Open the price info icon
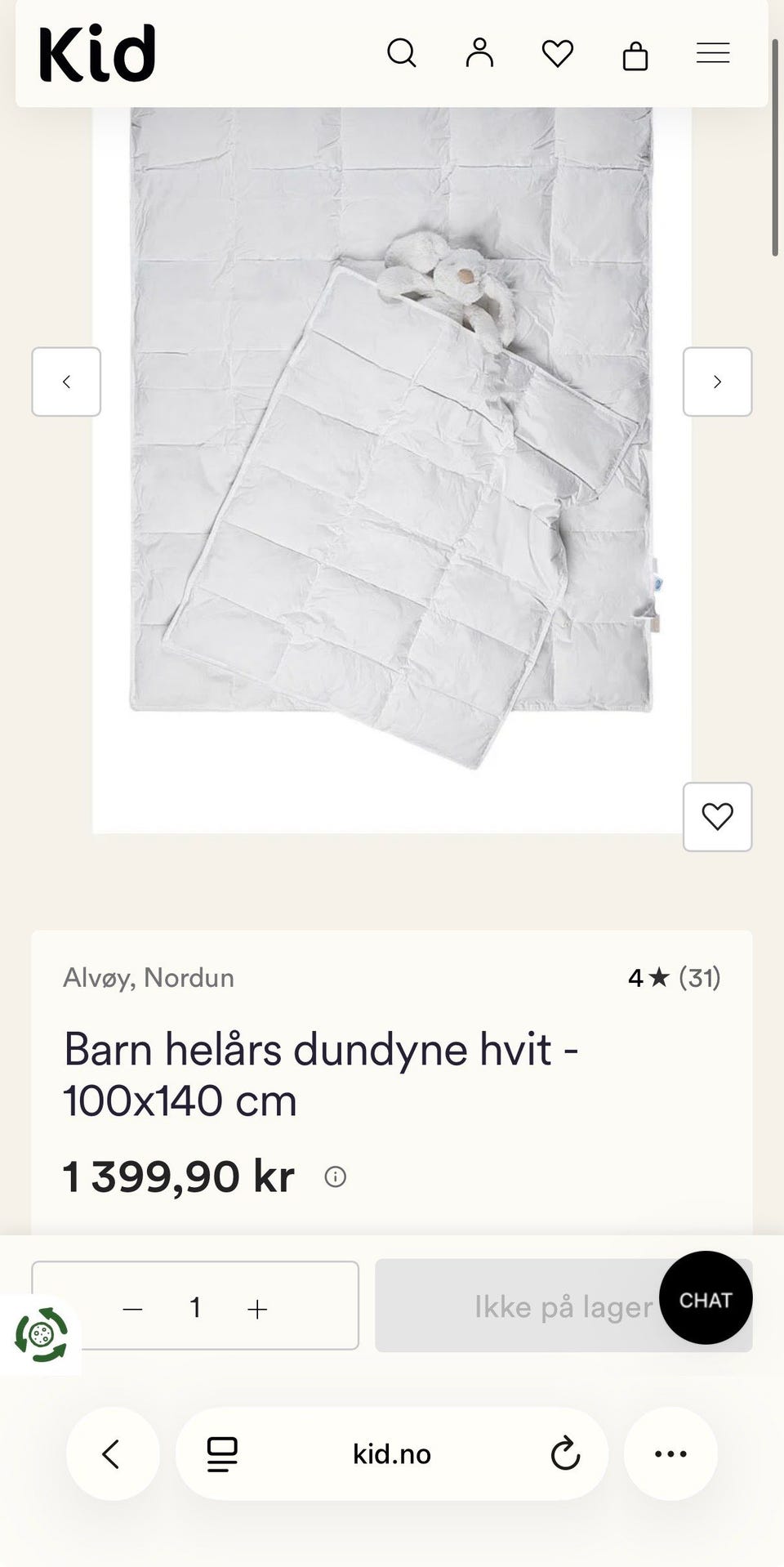The width and height of the screenshot is (784, 1567). pyautogui.click(x=336, y=1176)
